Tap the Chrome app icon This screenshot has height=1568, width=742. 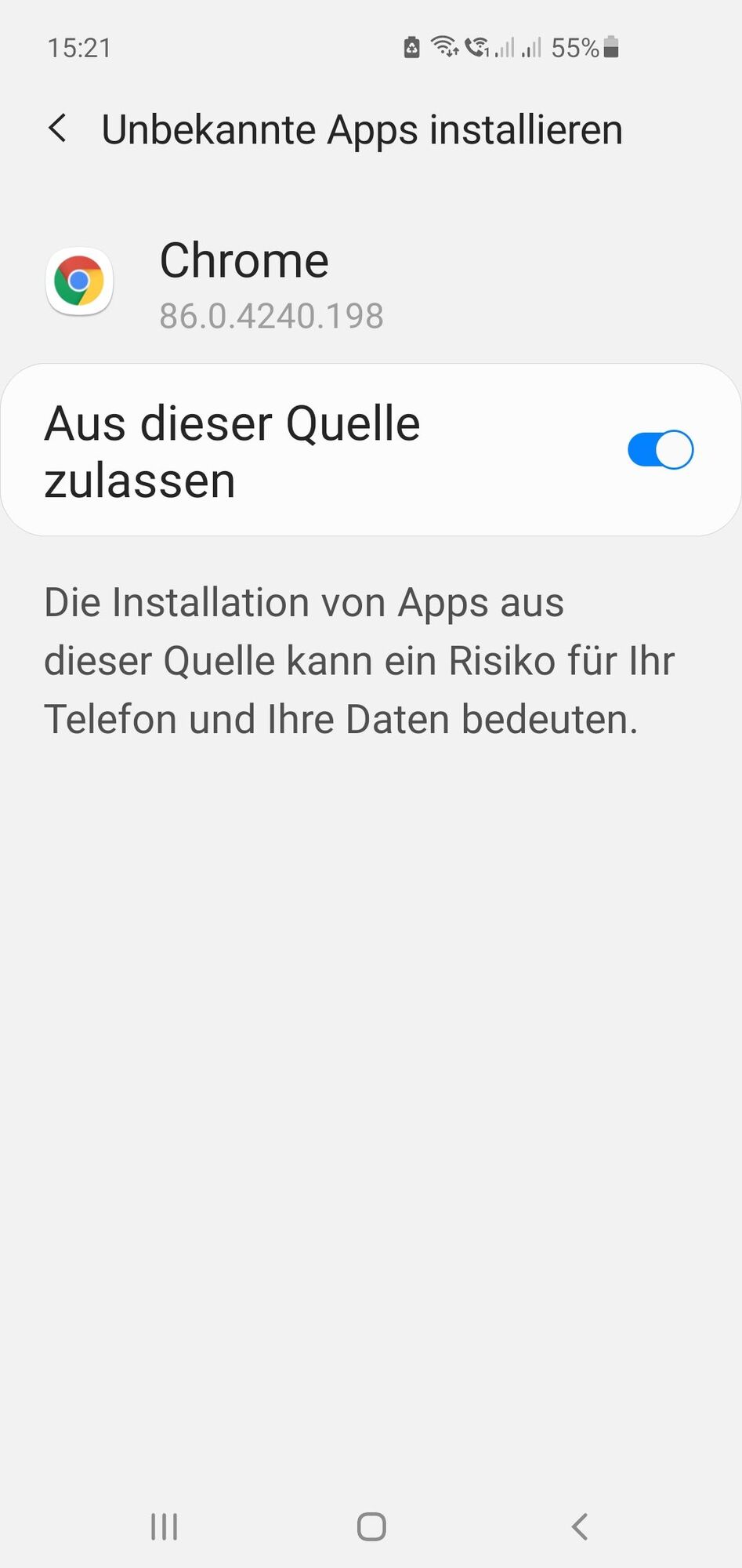79,281
